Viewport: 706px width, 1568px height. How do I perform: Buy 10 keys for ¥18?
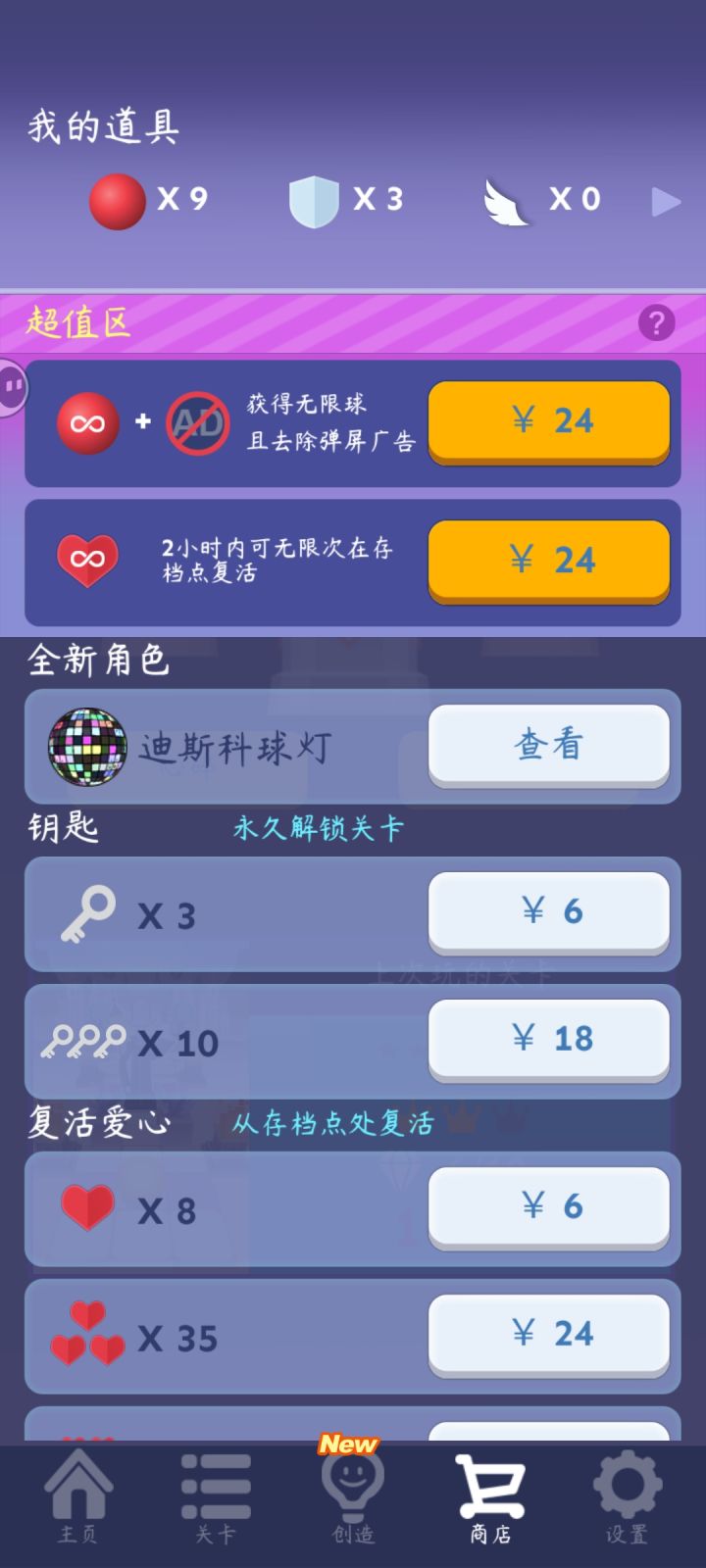pyautogui.click(x=548, y=1039)
